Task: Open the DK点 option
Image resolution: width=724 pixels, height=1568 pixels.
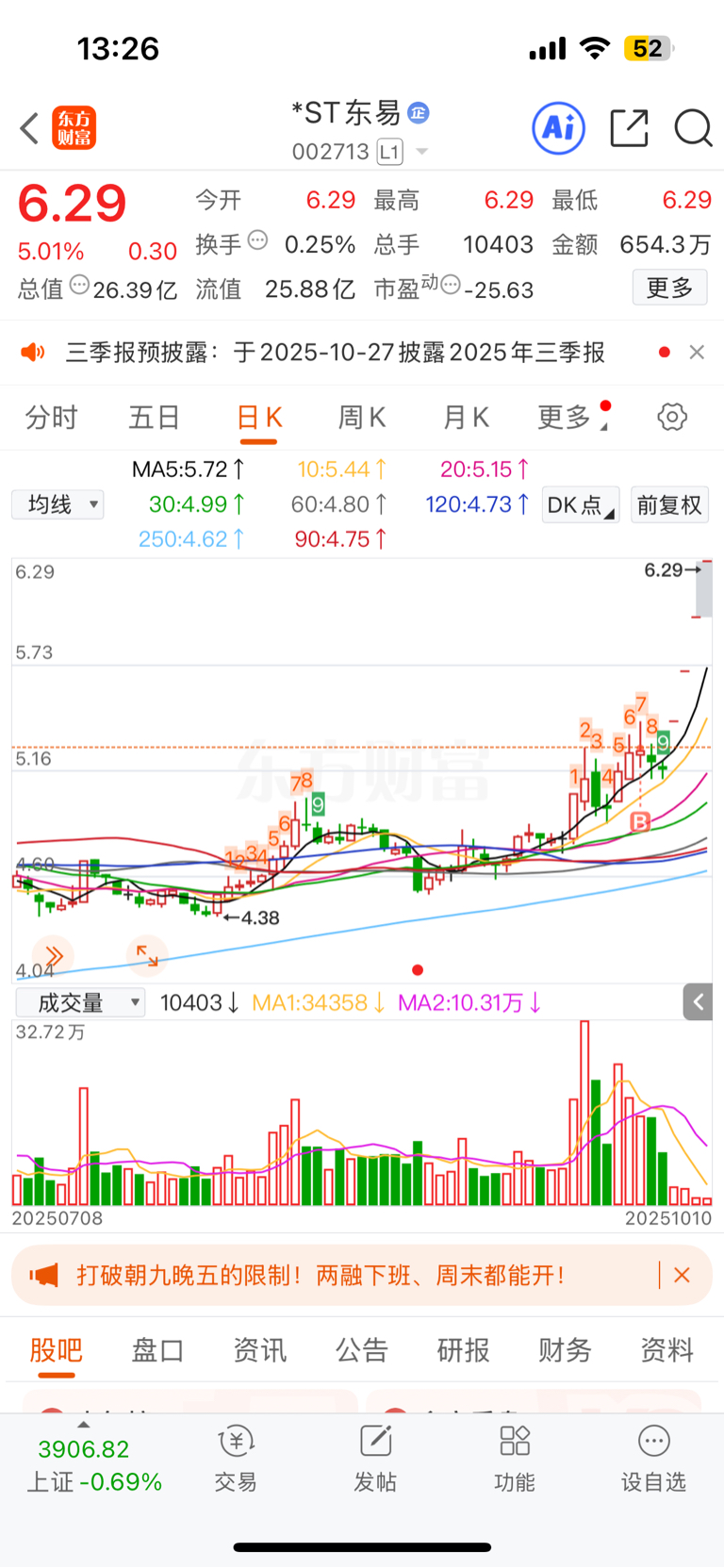Action: click(x=580, y=505)
